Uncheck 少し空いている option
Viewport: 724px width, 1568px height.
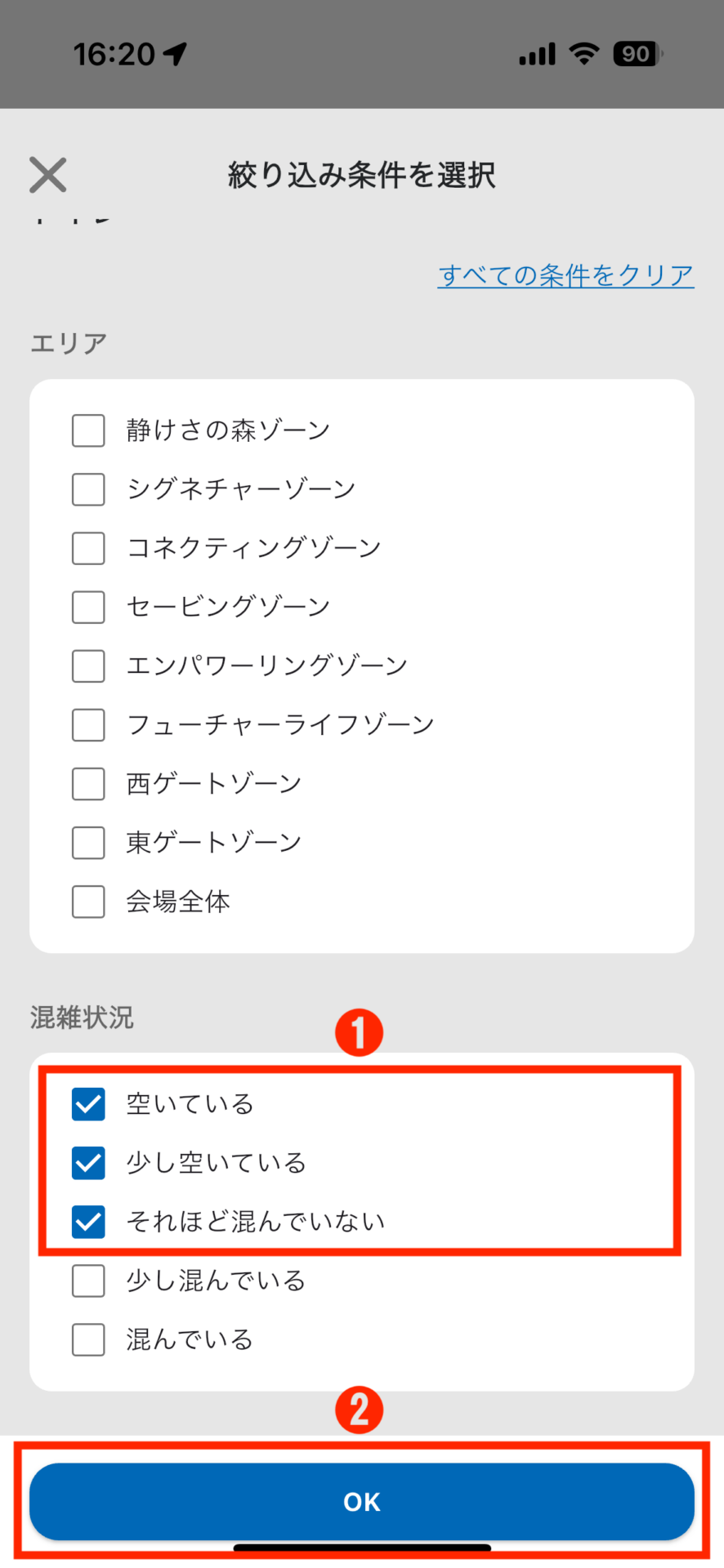88,1163
